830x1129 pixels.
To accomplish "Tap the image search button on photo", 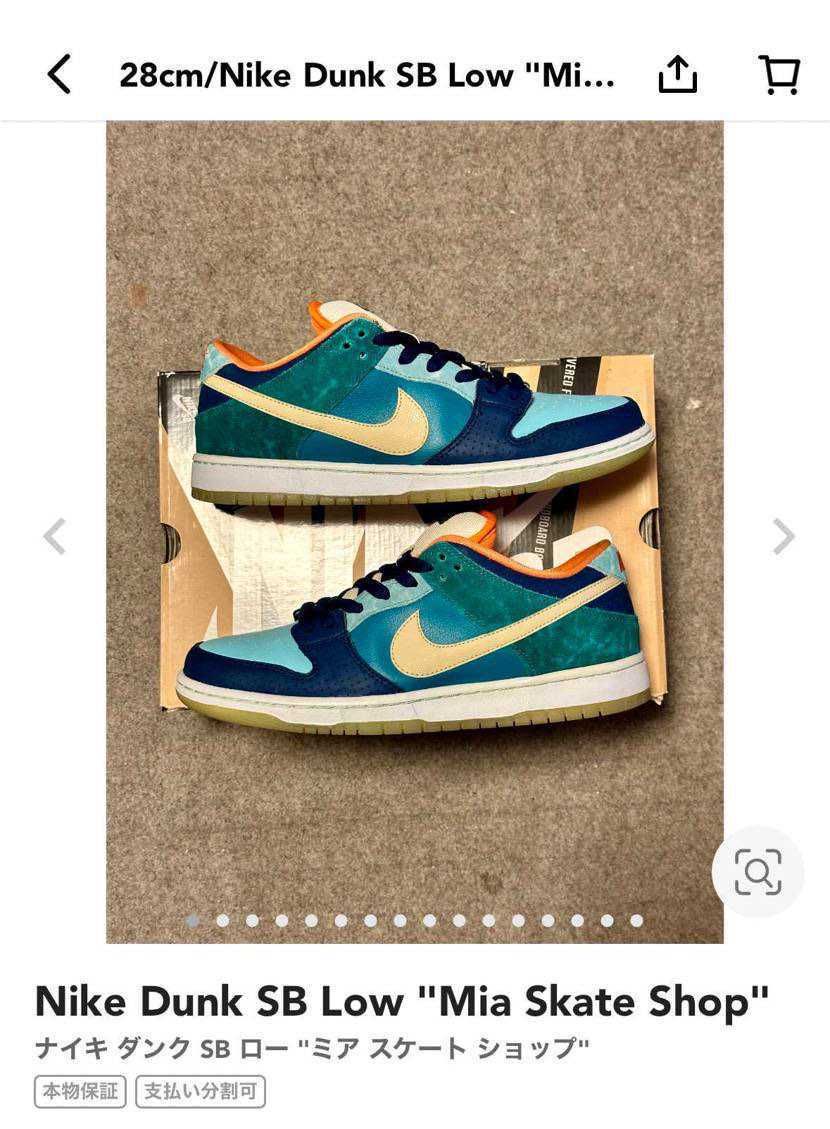I will 757,872.
